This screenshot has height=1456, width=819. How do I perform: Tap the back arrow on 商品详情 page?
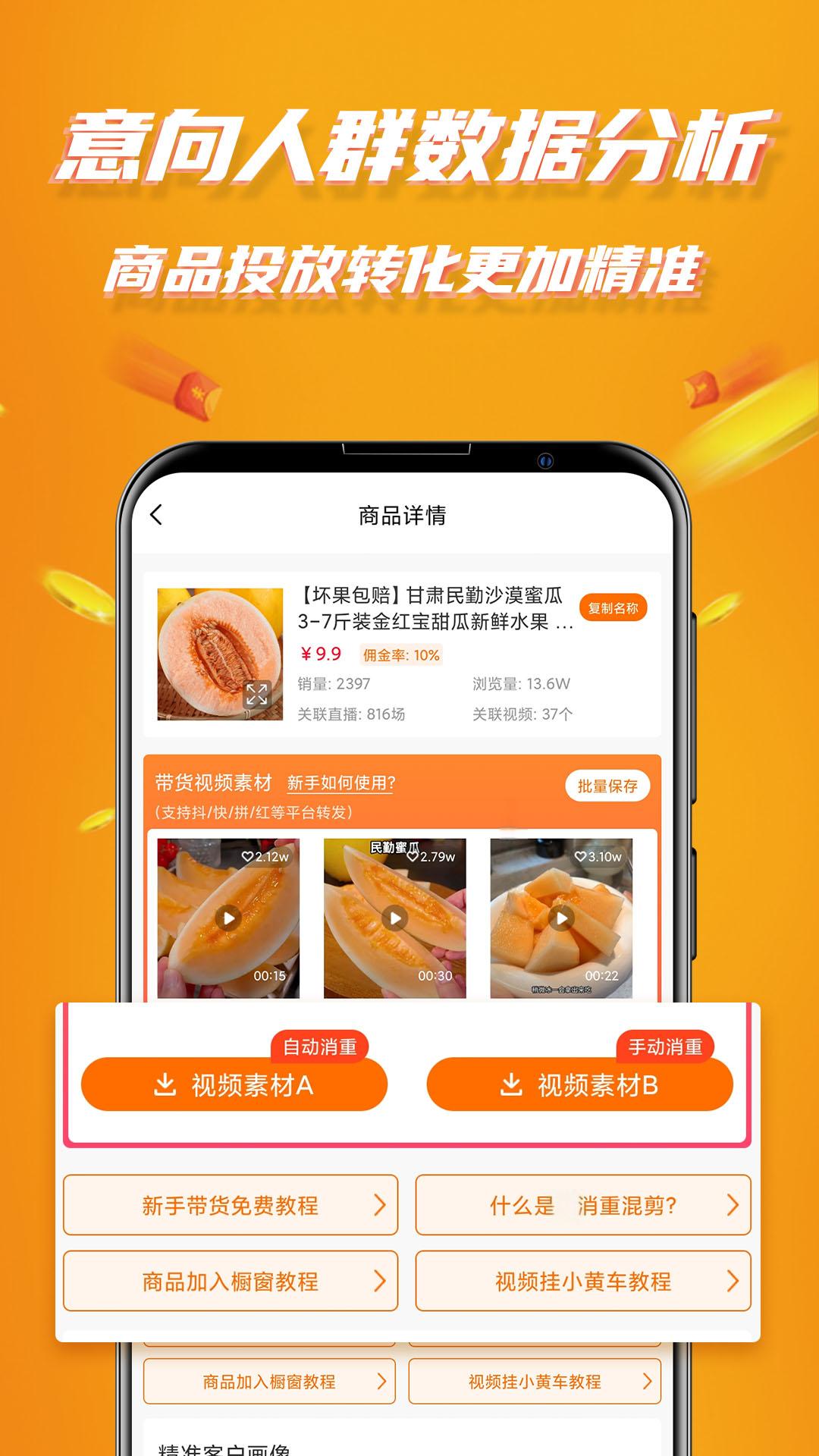coord(157,515)
